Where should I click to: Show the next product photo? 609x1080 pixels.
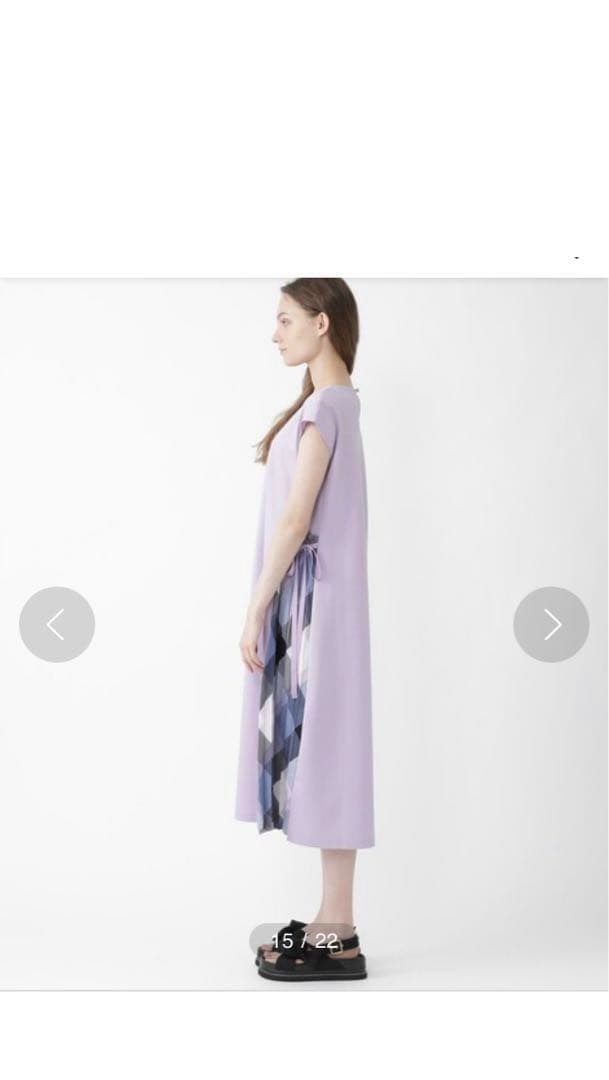(x=551, y=624)
